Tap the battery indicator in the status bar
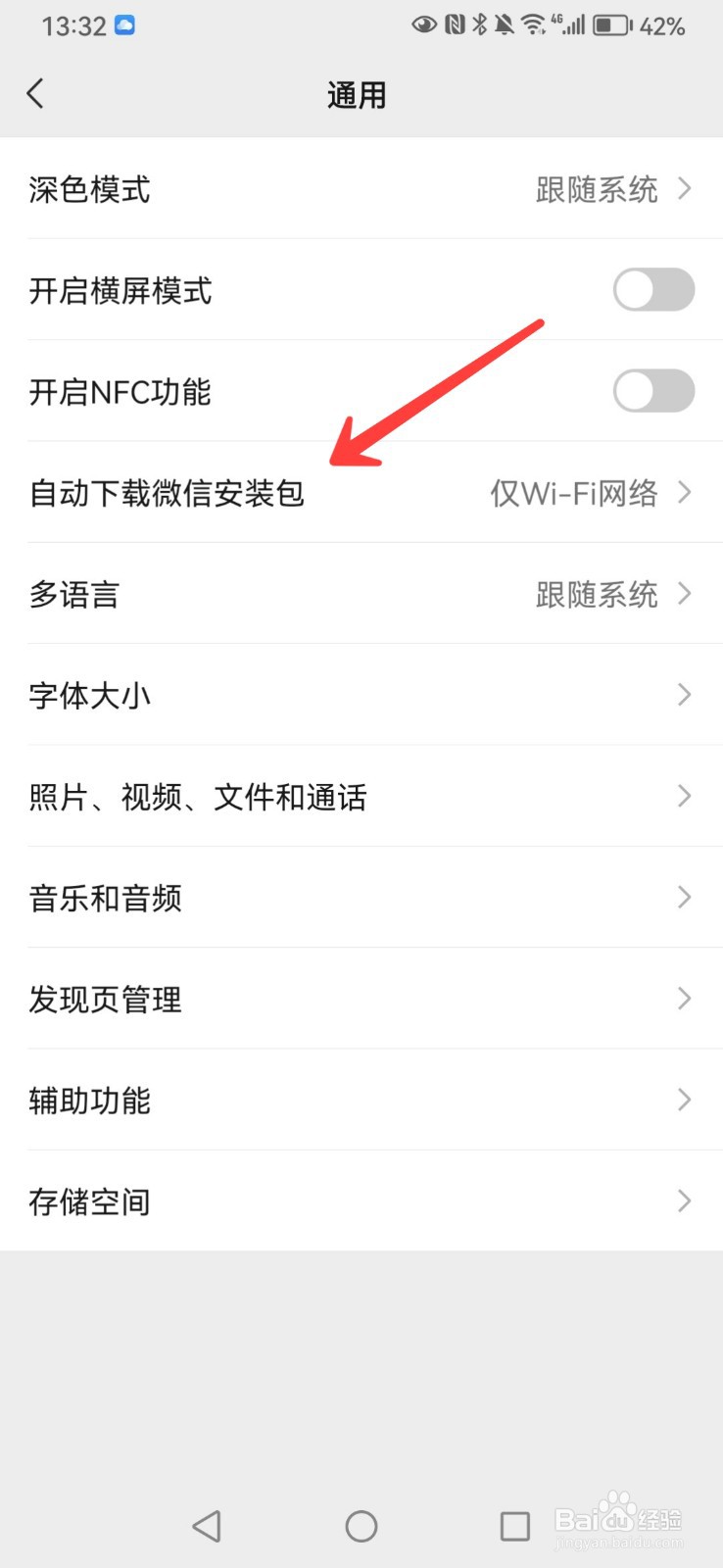 coord(612,25)
